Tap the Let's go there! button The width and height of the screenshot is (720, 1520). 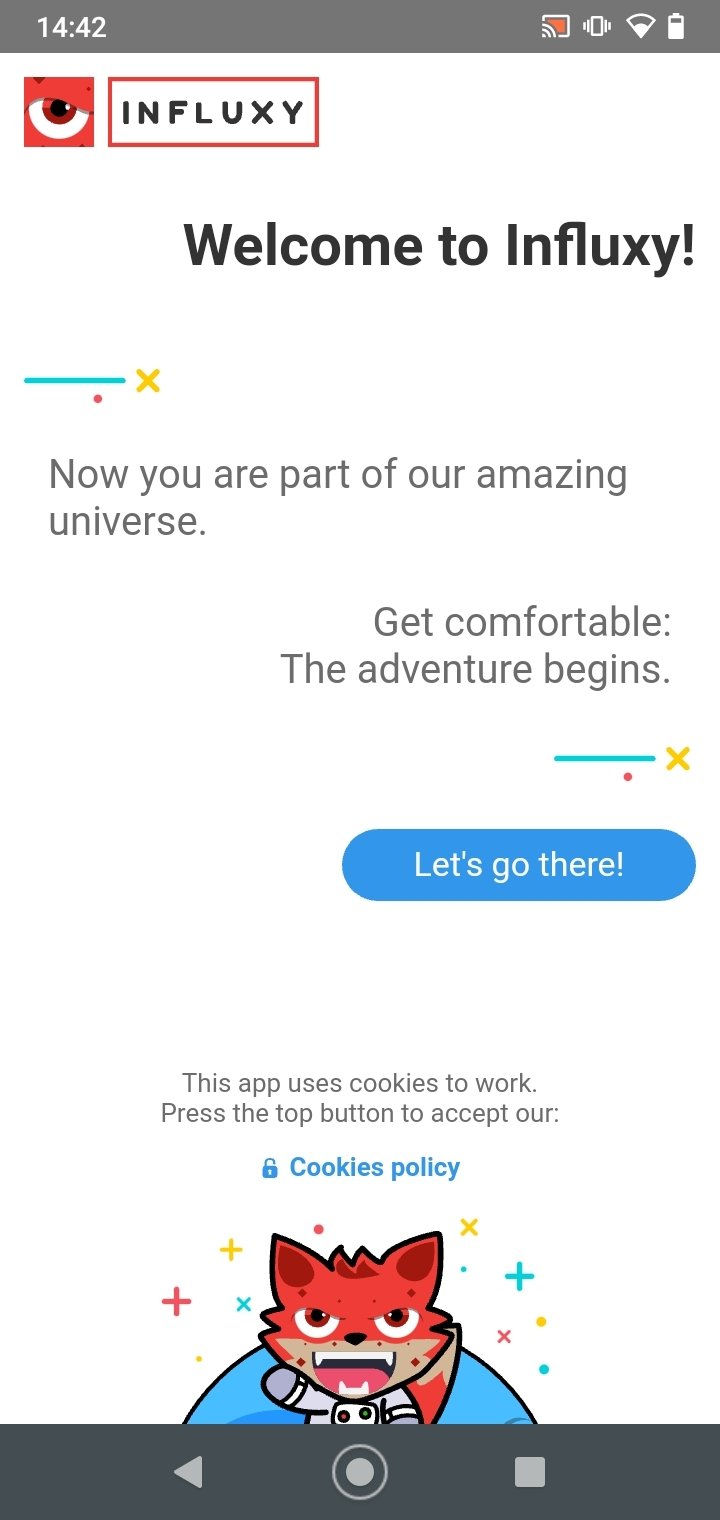(518, 865)
